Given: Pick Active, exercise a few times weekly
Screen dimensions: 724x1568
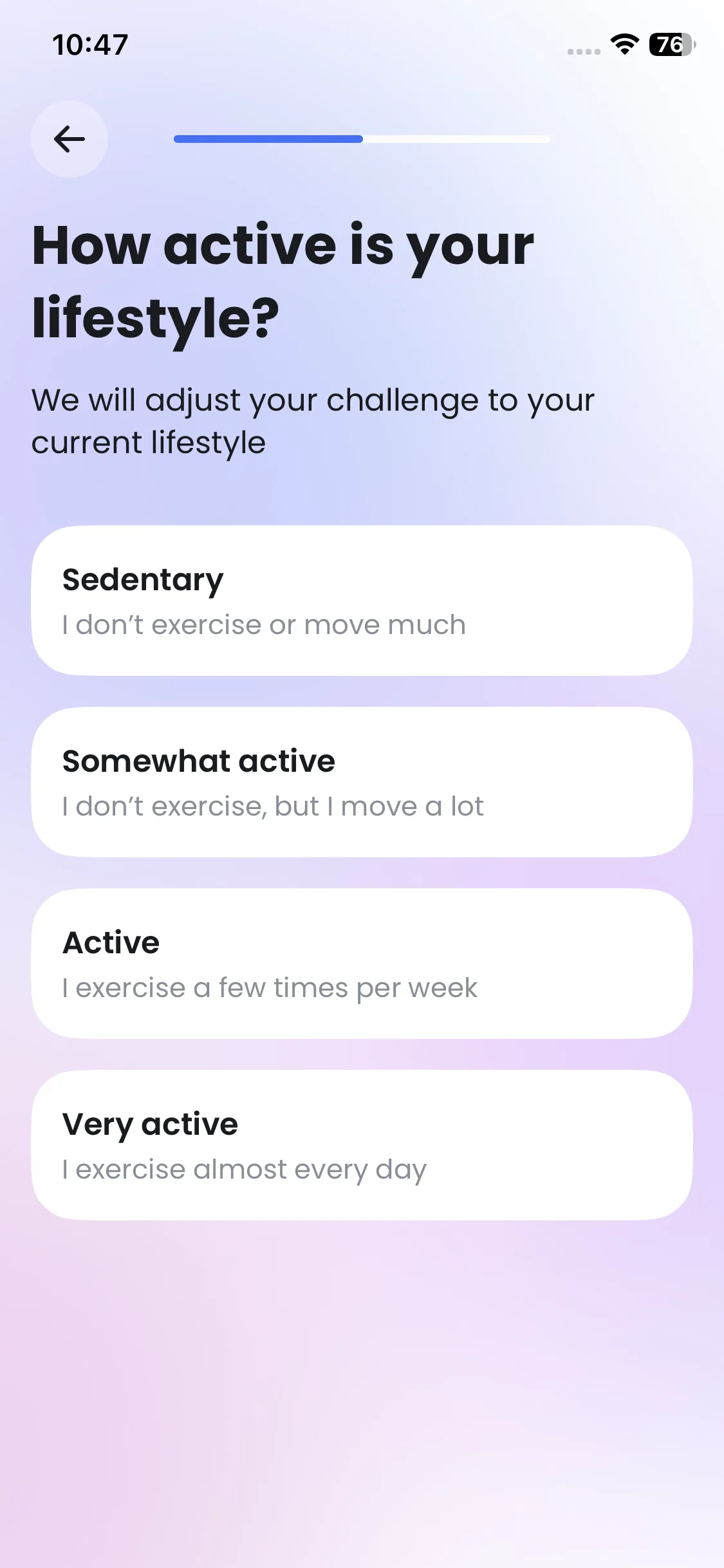Looking at the screenshot, I should pyautogui.click(x=362, y=964).
